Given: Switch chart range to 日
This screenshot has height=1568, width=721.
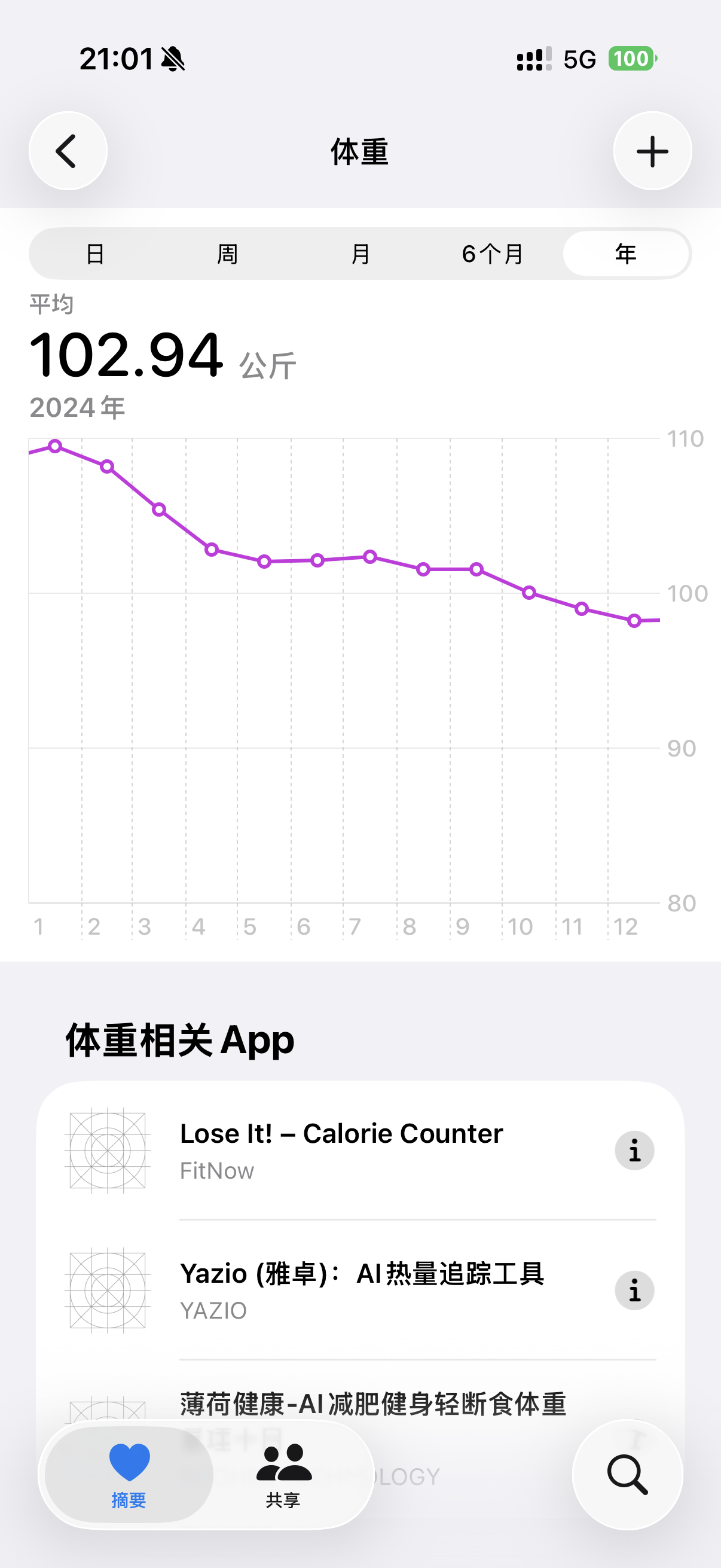Looking at the screenshot, I should click(96, 254).
